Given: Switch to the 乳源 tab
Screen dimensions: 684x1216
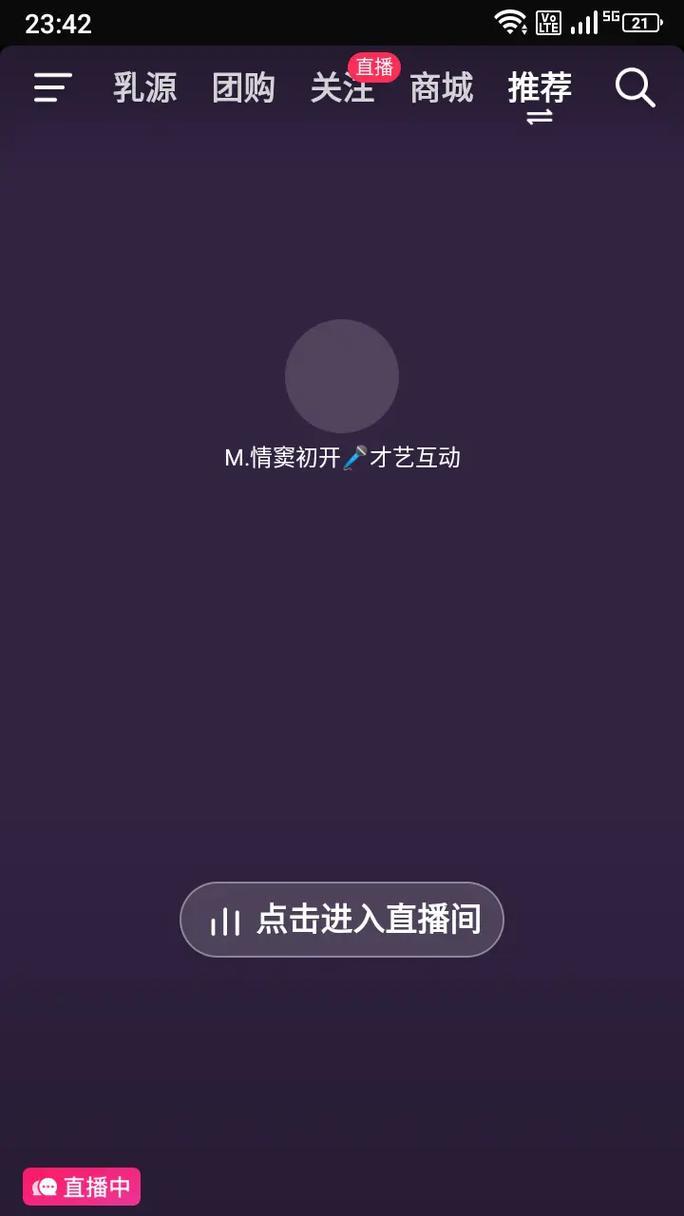Looking at the screenshot, I should coord(145,88).
